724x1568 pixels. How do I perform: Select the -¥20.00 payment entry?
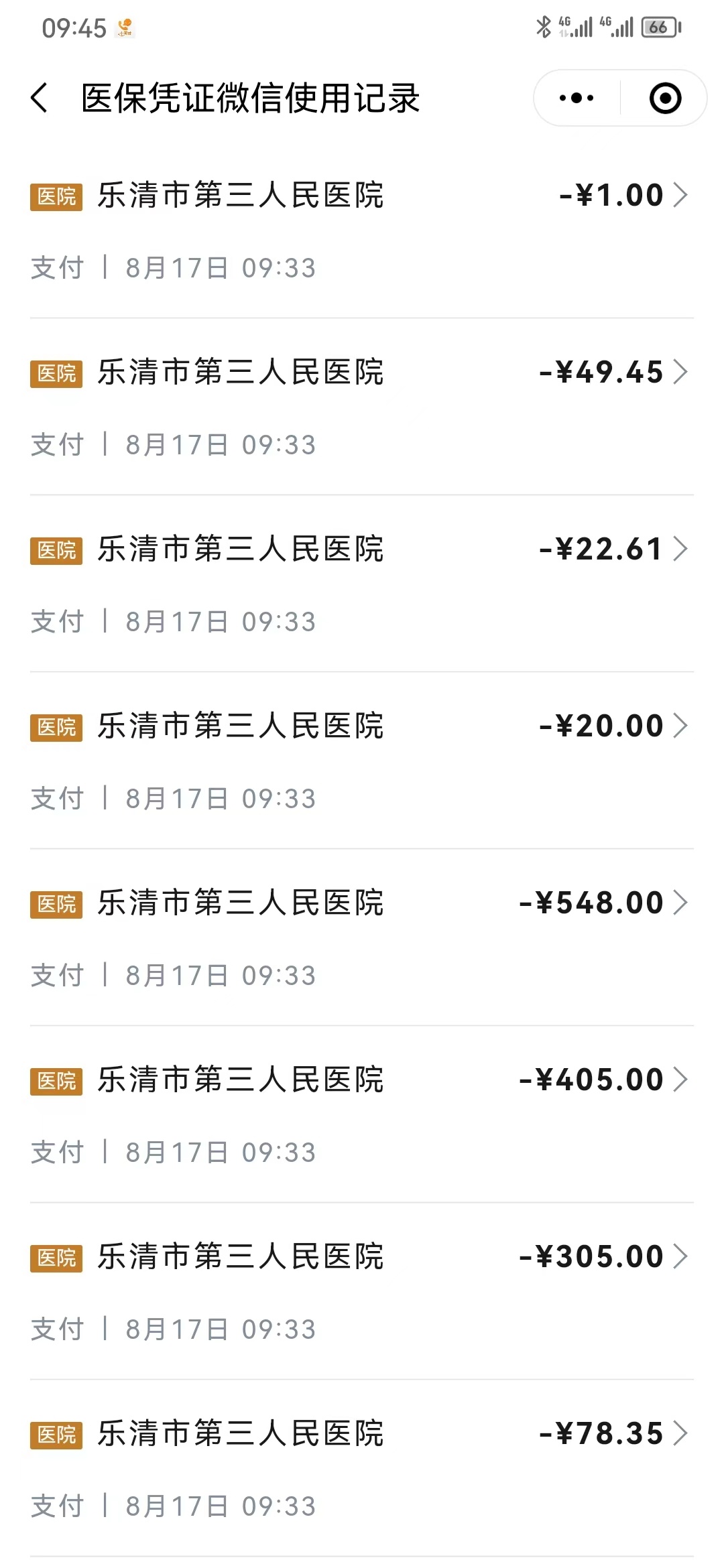pos(362,761)
